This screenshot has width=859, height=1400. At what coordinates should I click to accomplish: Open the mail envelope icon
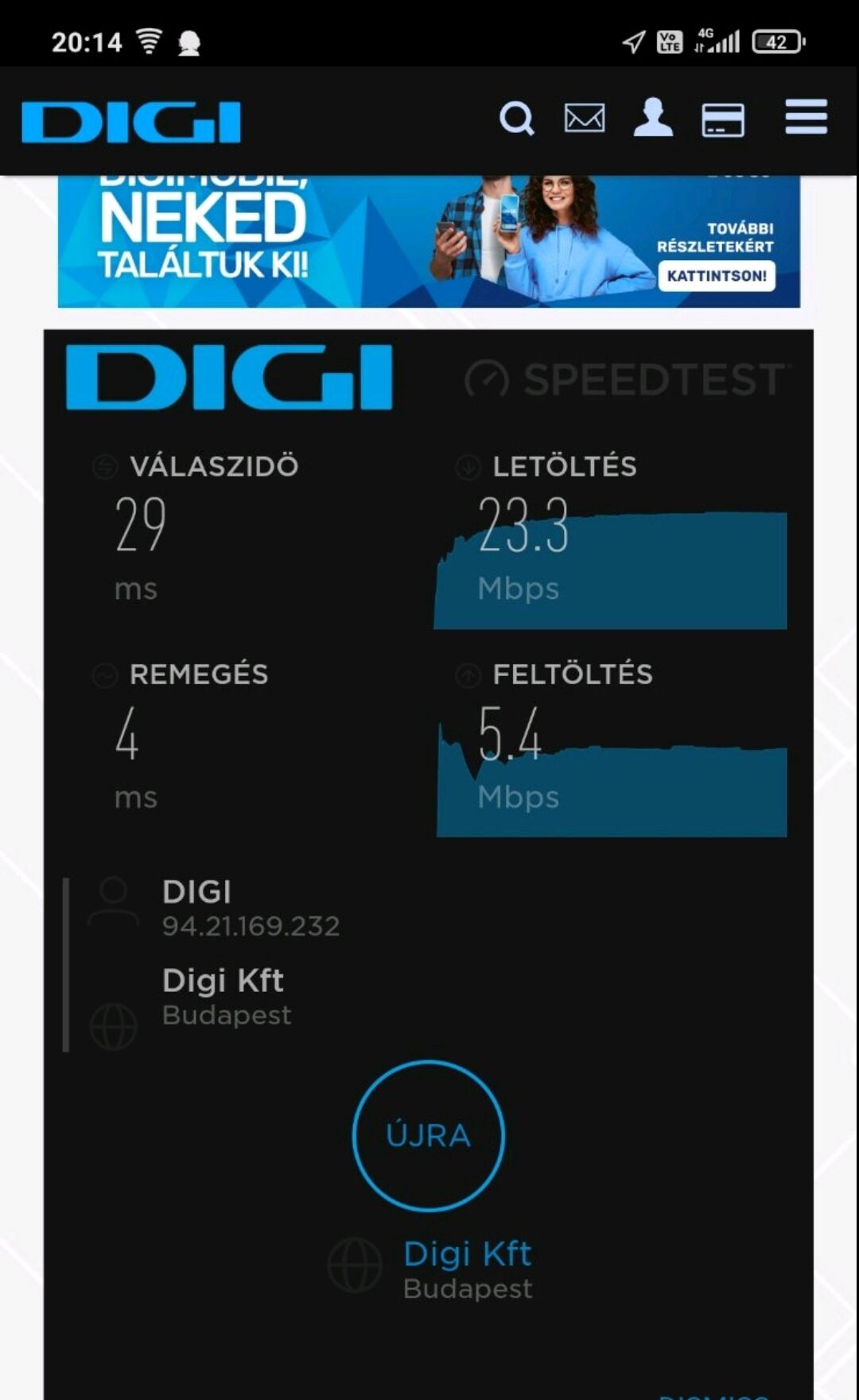point(585,119)
